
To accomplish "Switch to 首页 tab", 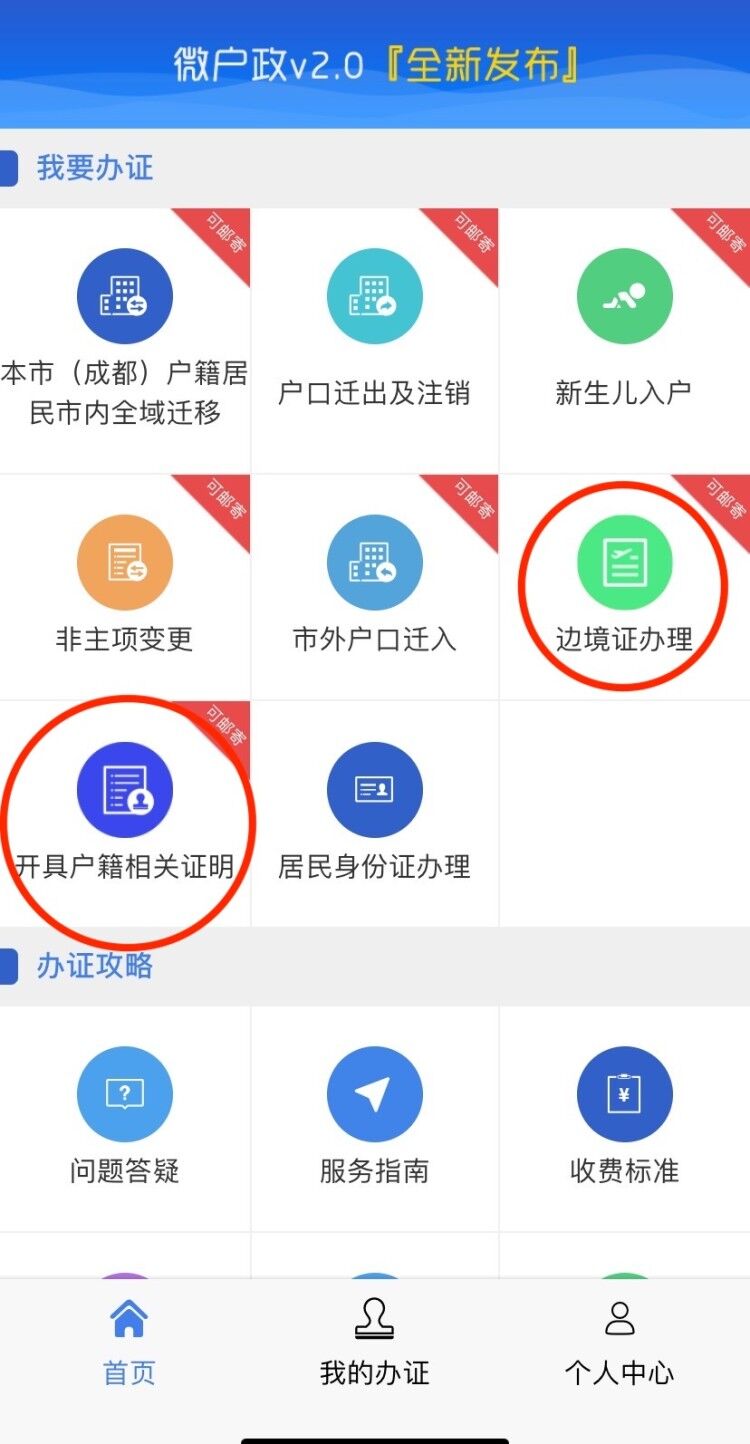I will 129,1342.
